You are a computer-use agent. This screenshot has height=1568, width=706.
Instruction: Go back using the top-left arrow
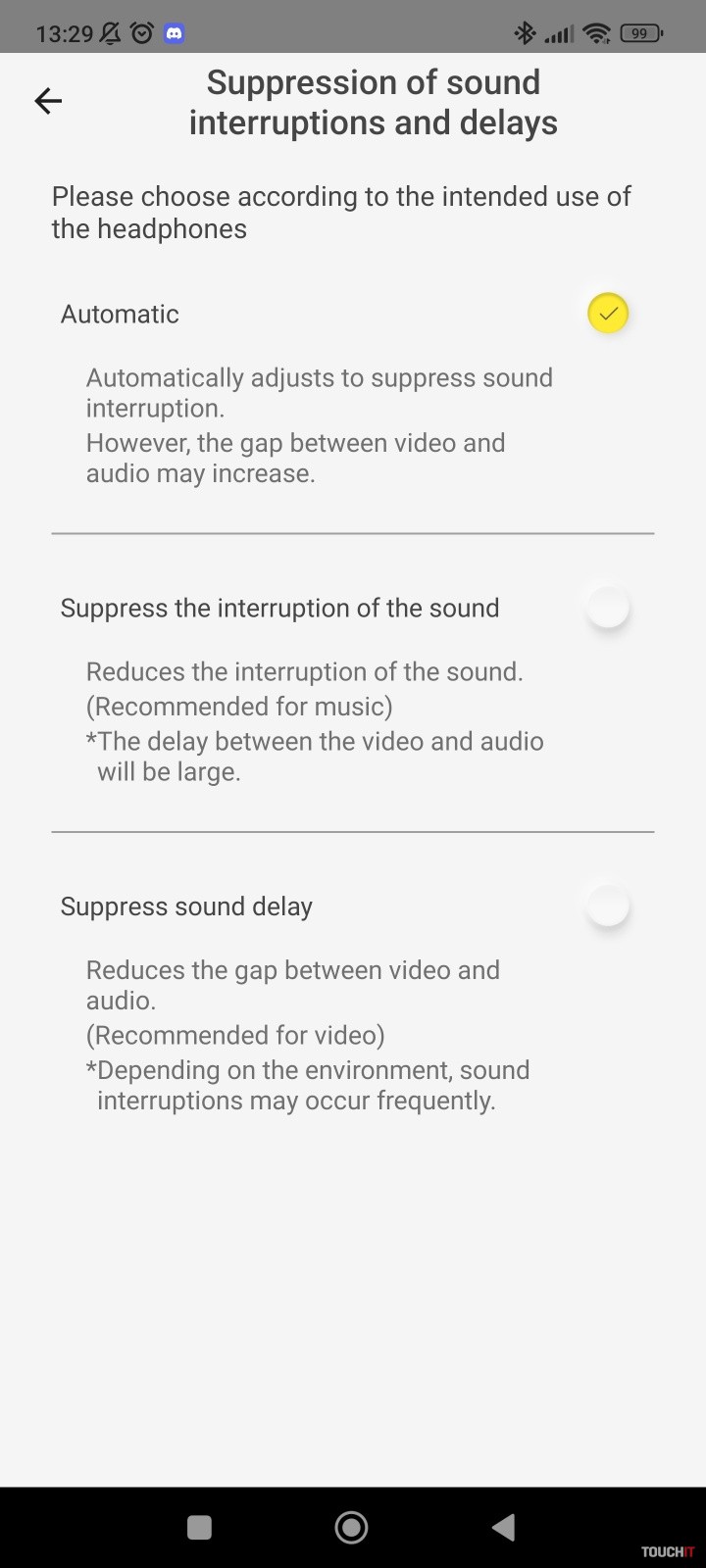48,101
